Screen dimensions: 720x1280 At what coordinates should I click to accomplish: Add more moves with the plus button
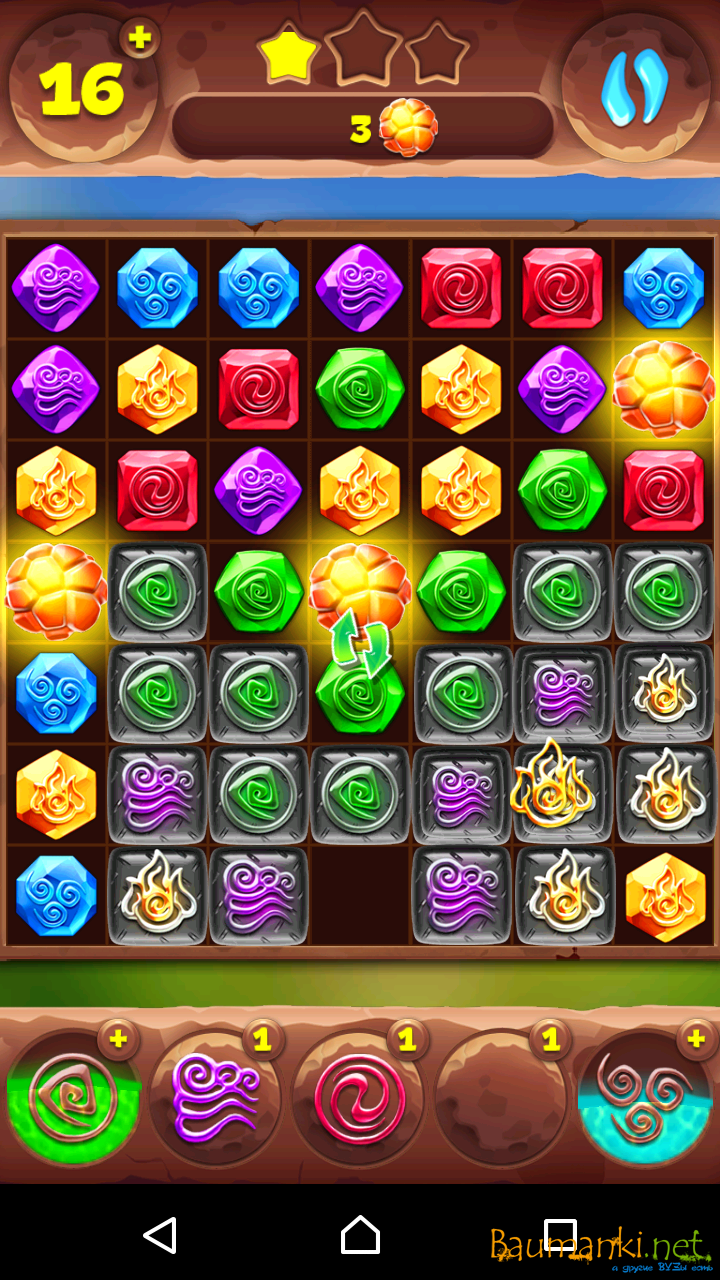(140, 38)
